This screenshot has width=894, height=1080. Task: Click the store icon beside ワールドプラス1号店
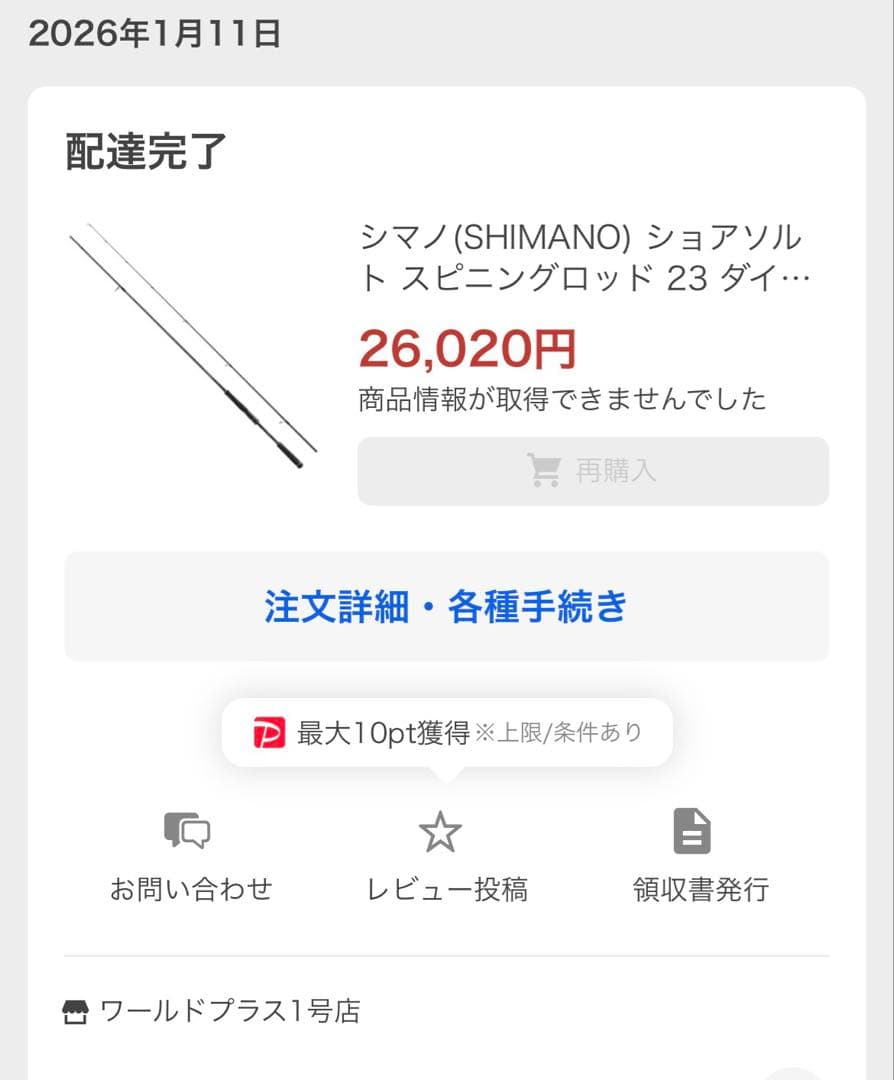[75, 1011]
